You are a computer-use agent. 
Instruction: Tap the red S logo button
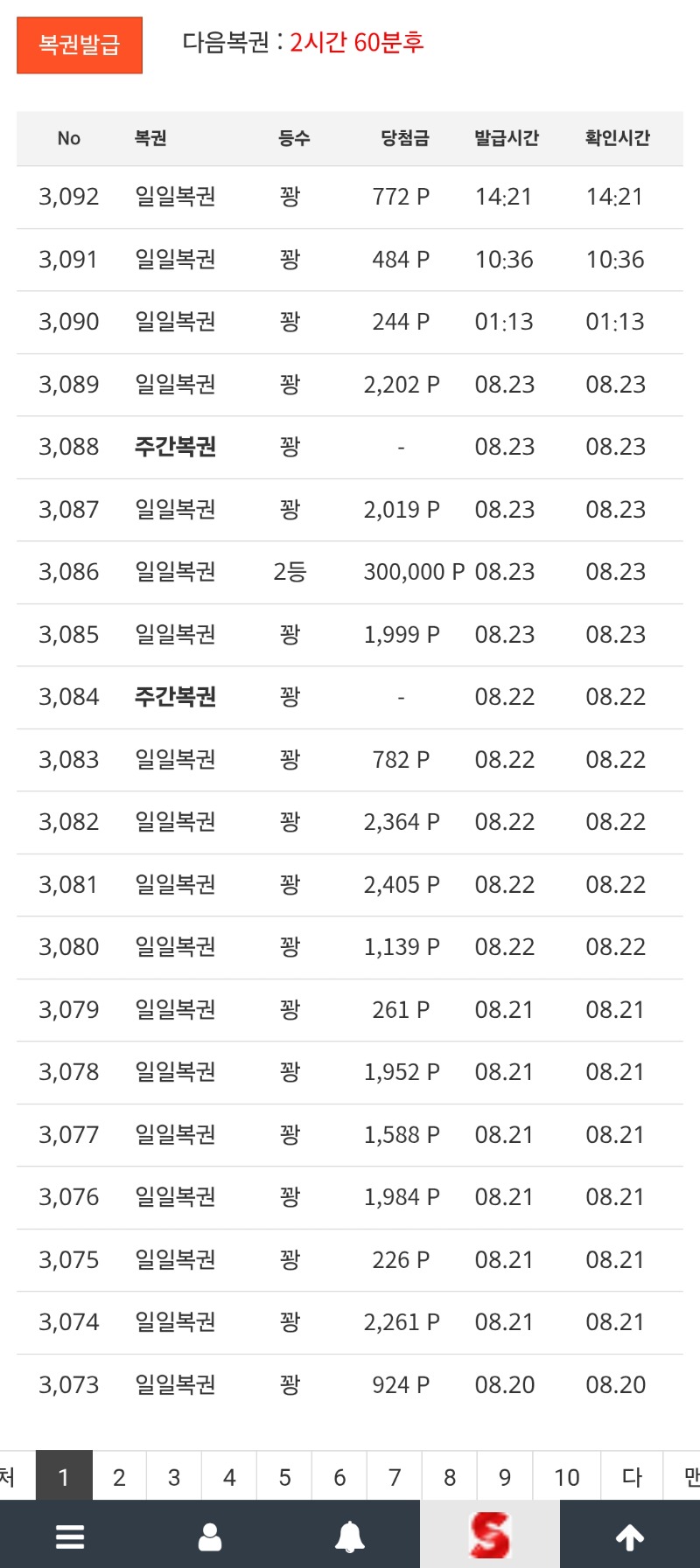tap(490, 1536)
